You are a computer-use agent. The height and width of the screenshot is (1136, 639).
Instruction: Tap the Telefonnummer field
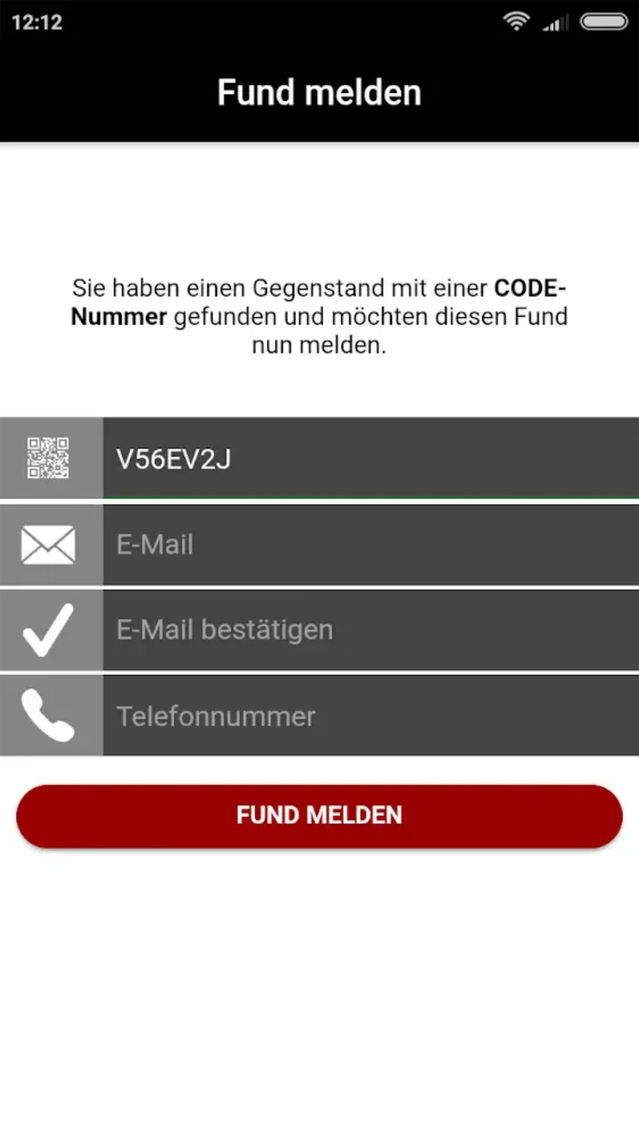click(370, 716)
